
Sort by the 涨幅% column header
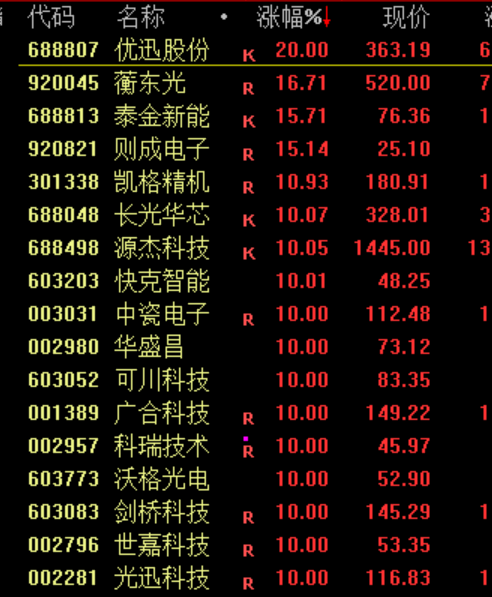292,18
